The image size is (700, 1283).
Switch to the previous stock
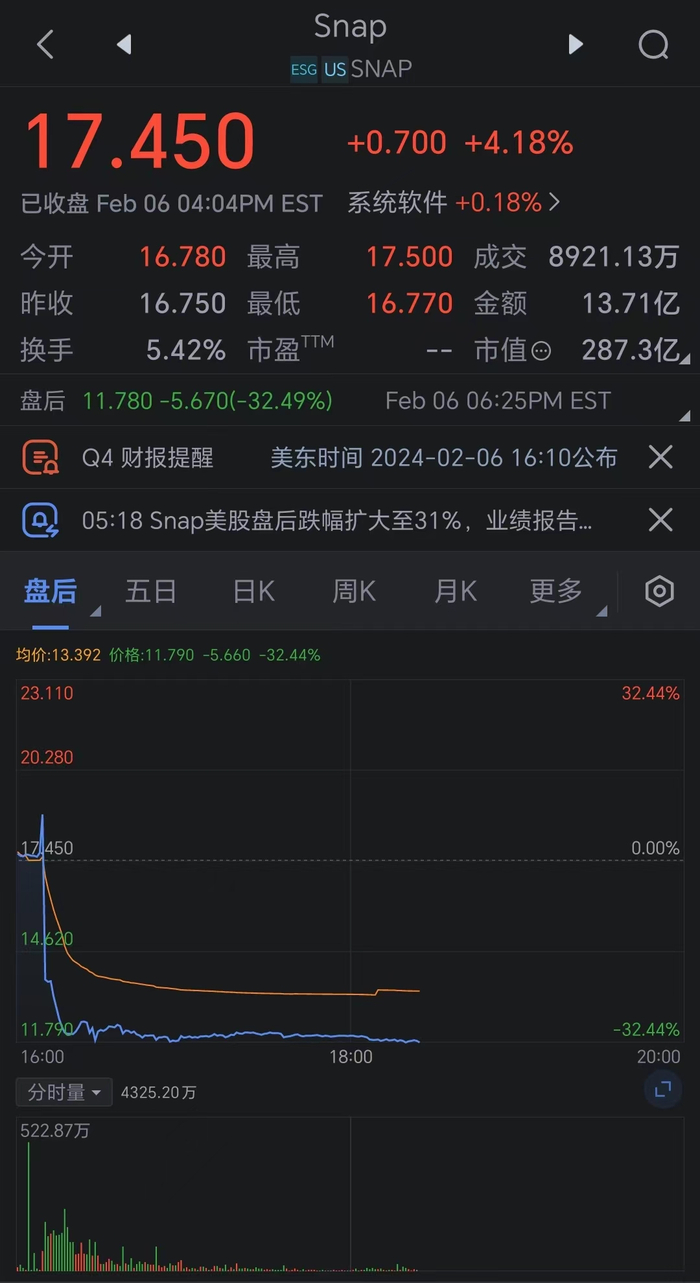click(x=124, y=44)
